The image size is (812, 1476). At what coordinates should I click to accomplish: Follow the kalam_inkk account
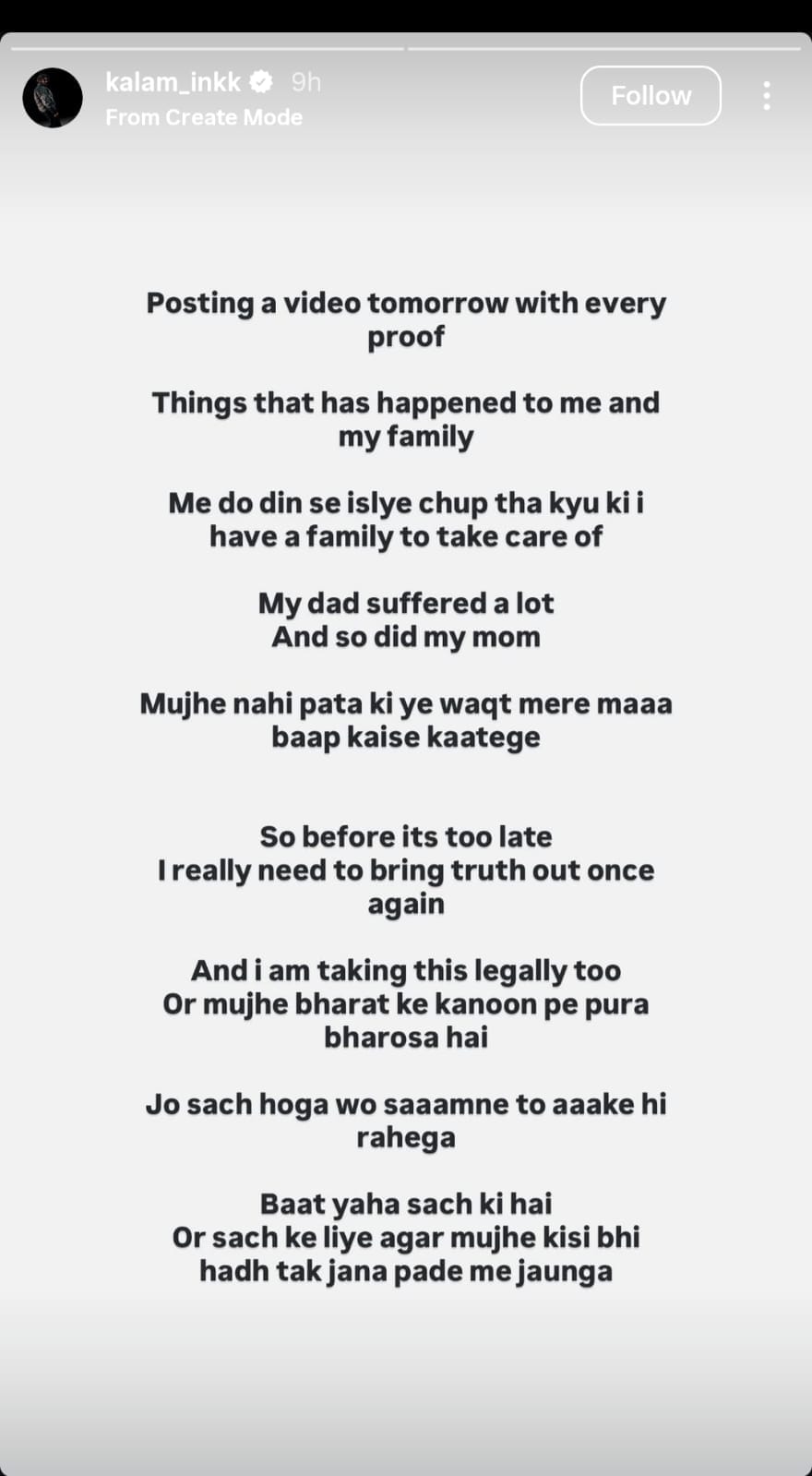pyautogui.click(x=651, y=95)
